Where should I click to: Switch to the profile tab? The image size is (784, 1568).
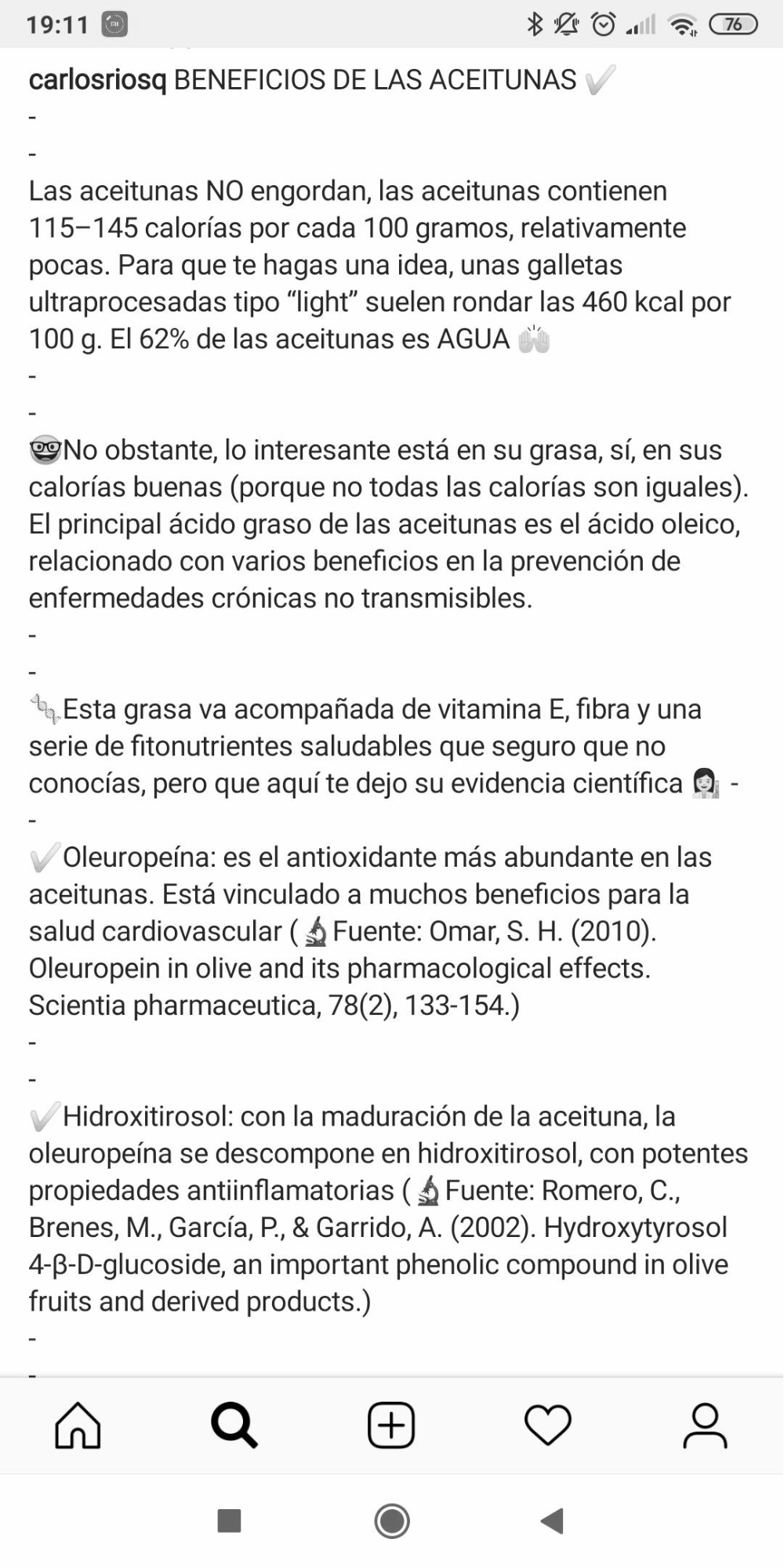click(x=705, y=1424)
